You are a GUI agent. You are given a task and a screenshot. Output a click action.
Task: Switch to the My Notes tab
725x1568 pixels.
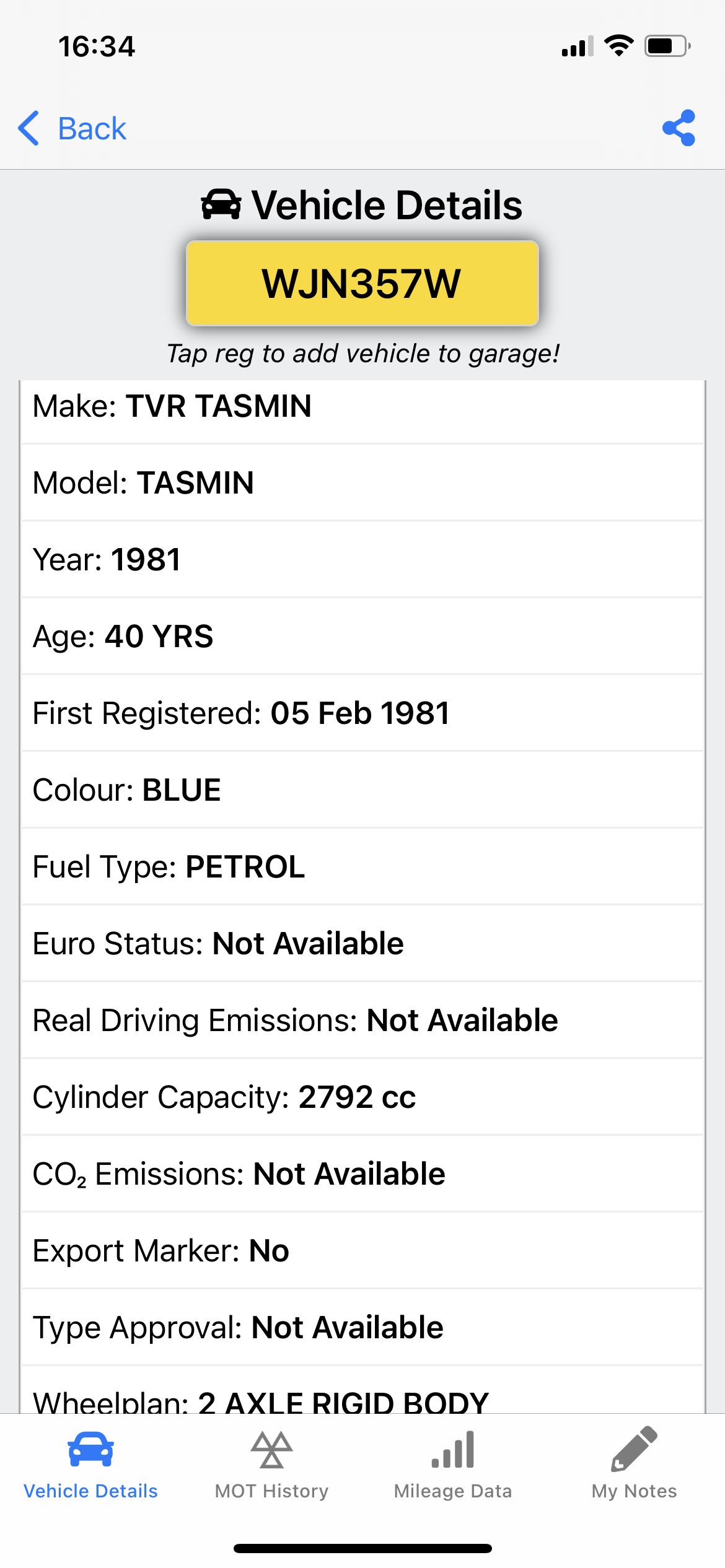pyautogui.click(x=634, y=1465)
